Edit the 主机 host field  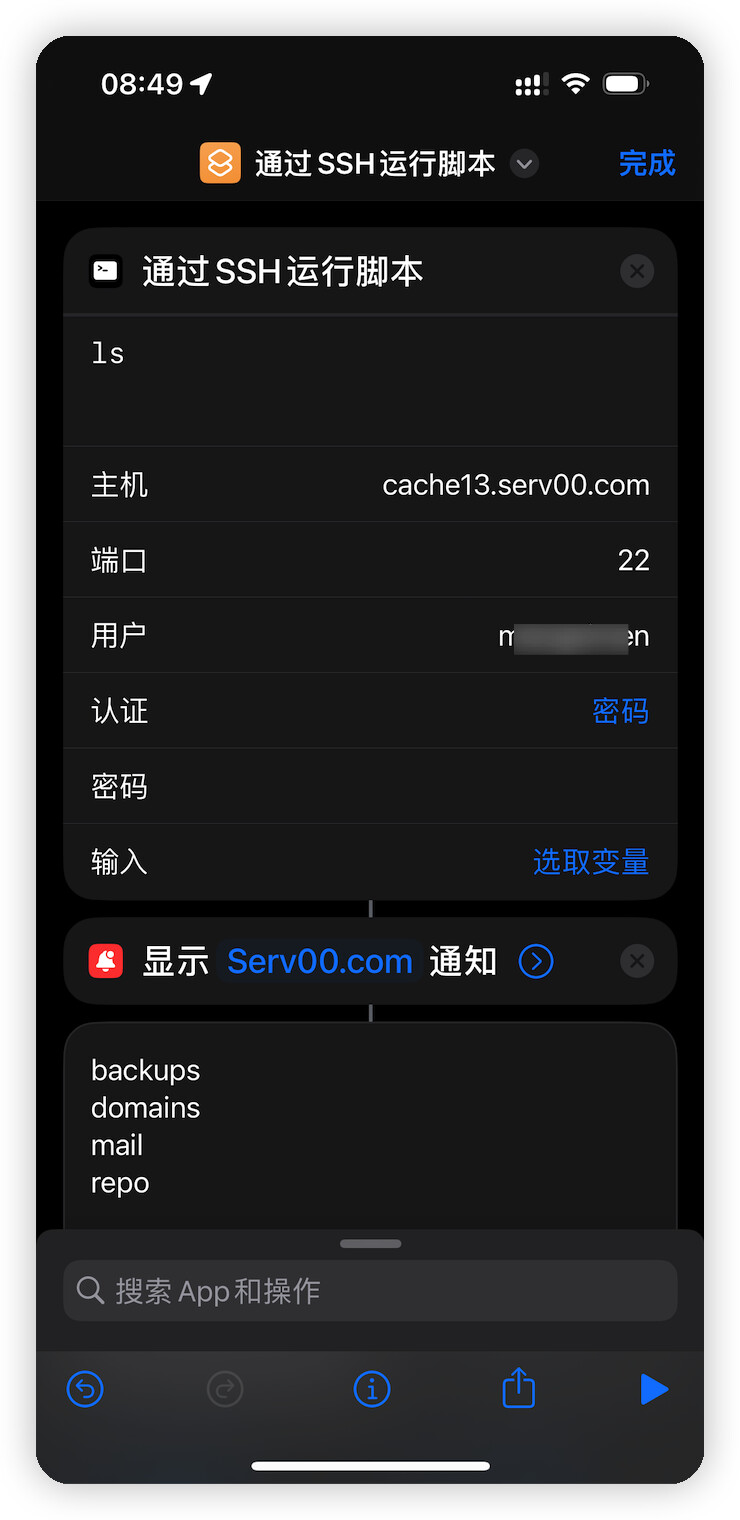click(x=370, y=485)
